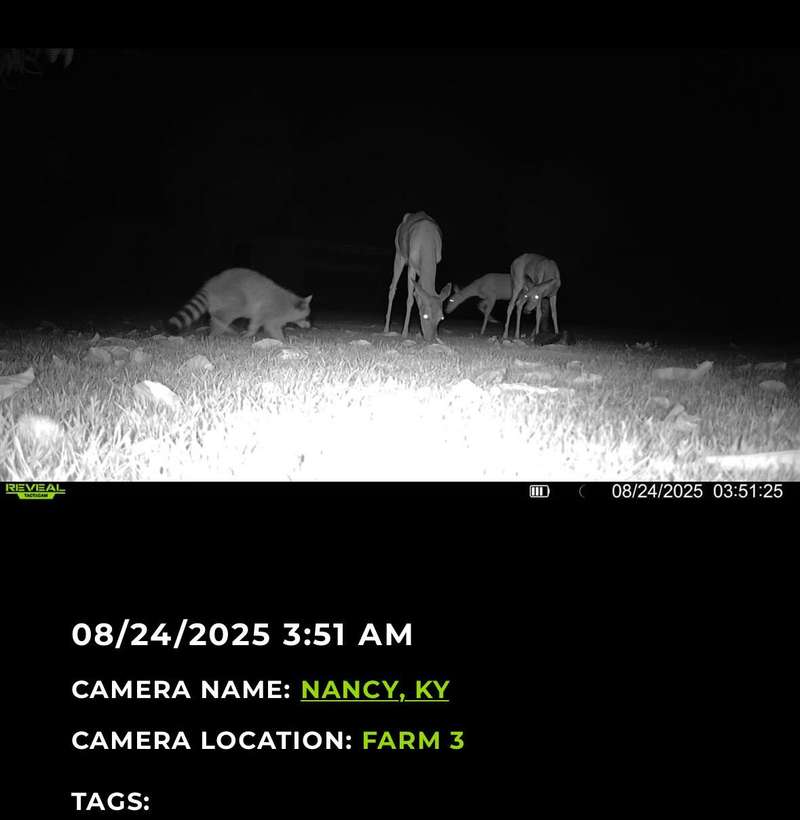Open the NANCY, KY camera link
The width and height of the screenshot is (800, 820).
(375, 690)
